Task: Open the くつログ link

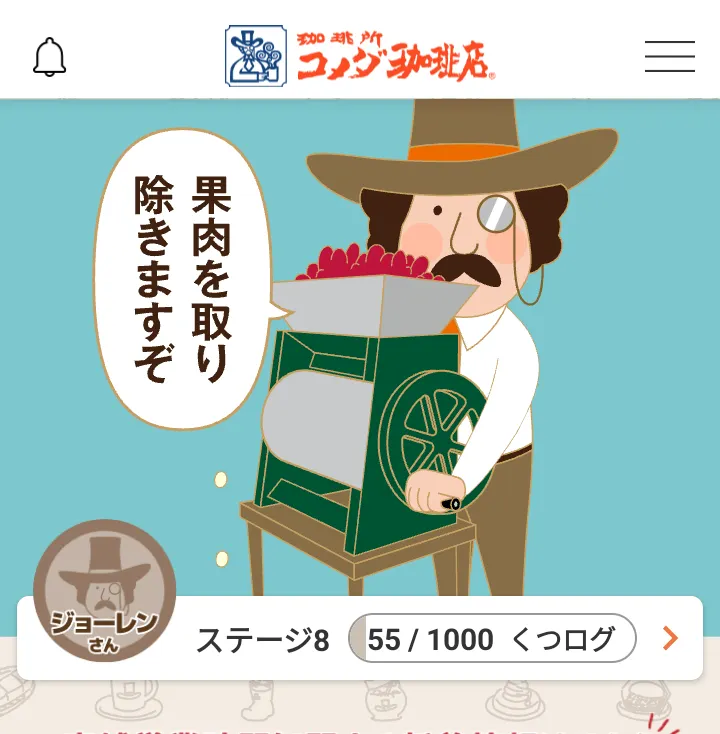Action: 571,639
